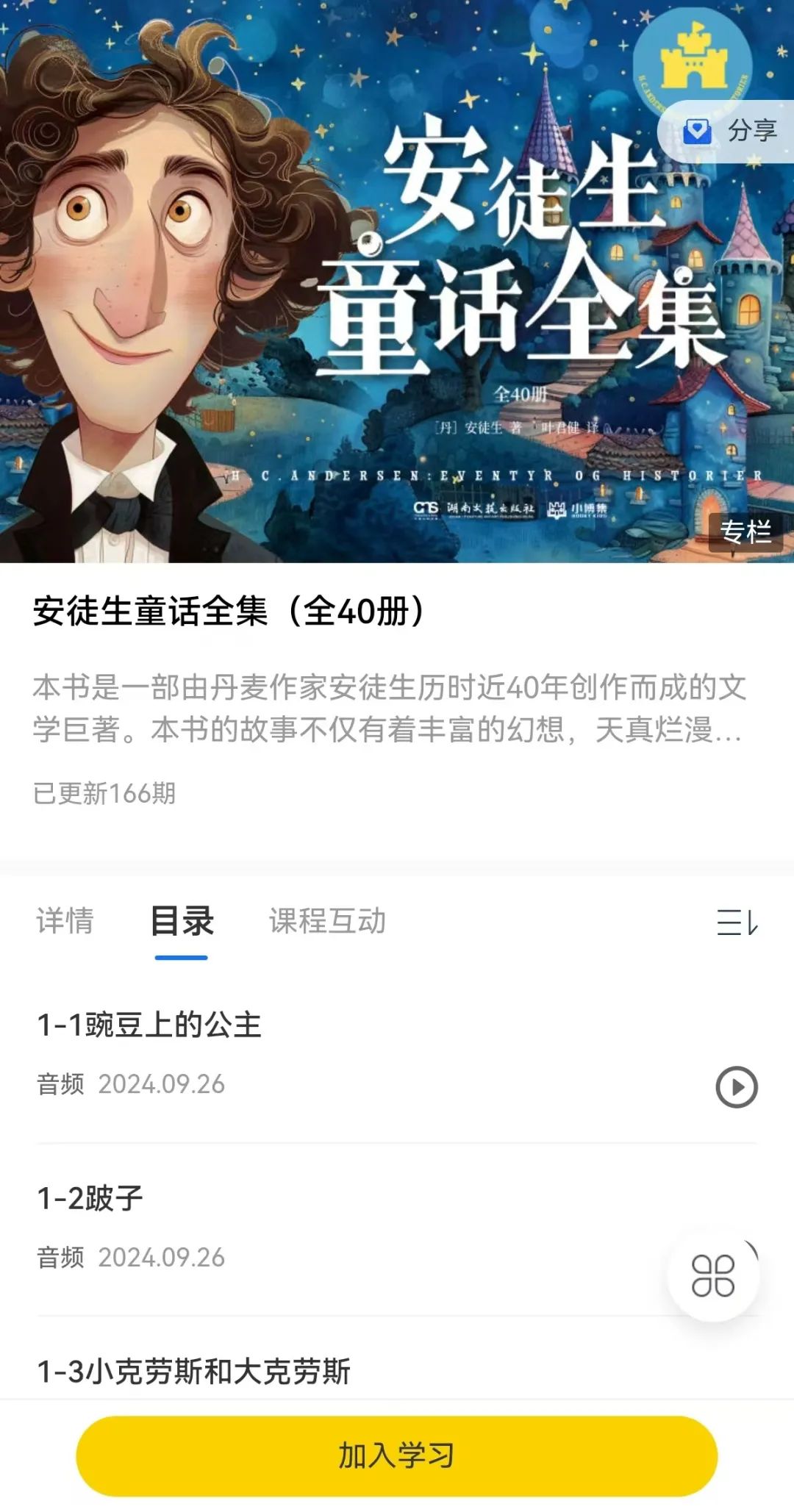Screen dimensions: 794x1512
Task: Toggle the catalog sort order icon
Action: pos(737,922)
